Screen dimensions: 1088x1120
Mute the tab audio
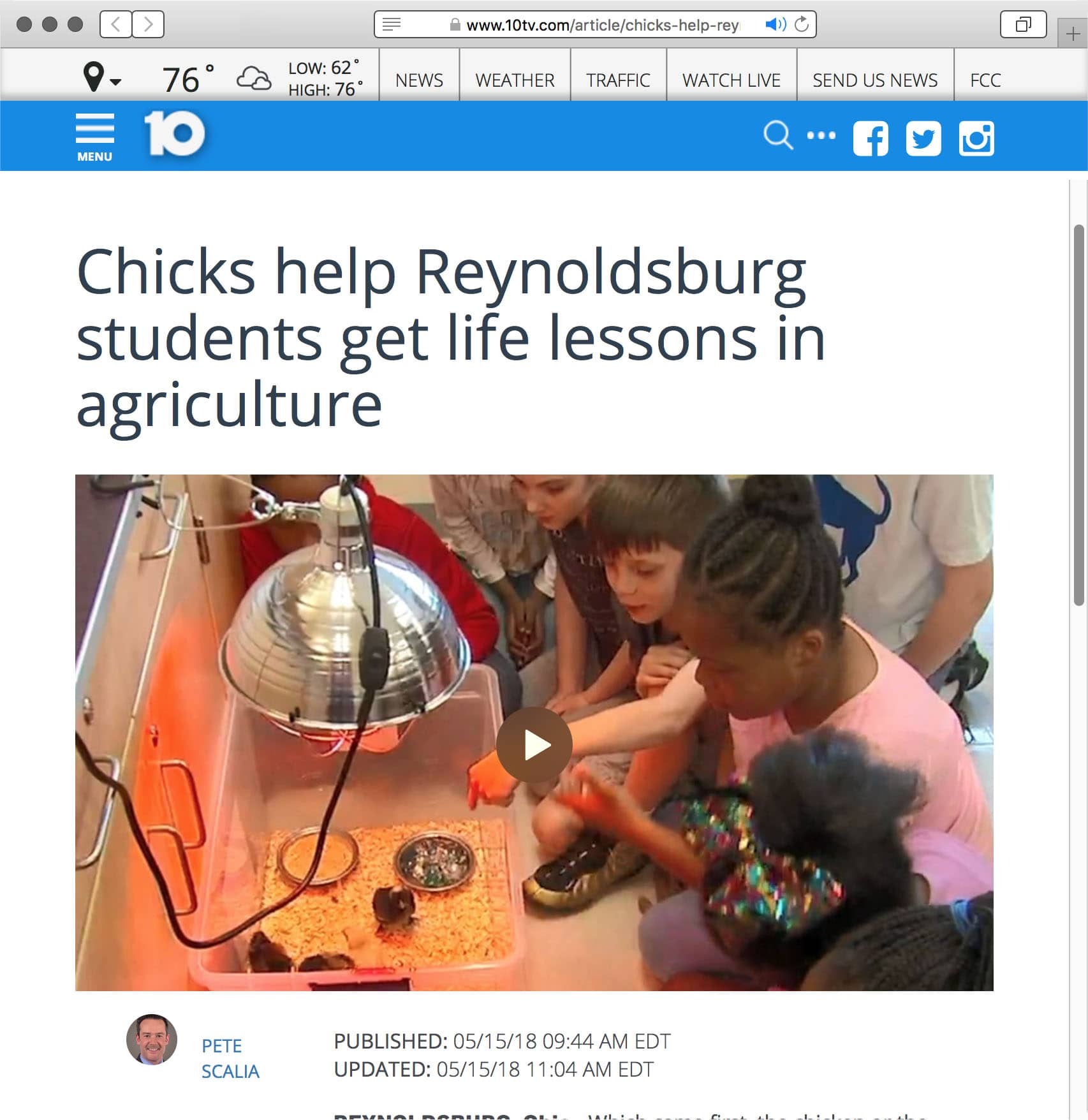click(x=775, y=25)
